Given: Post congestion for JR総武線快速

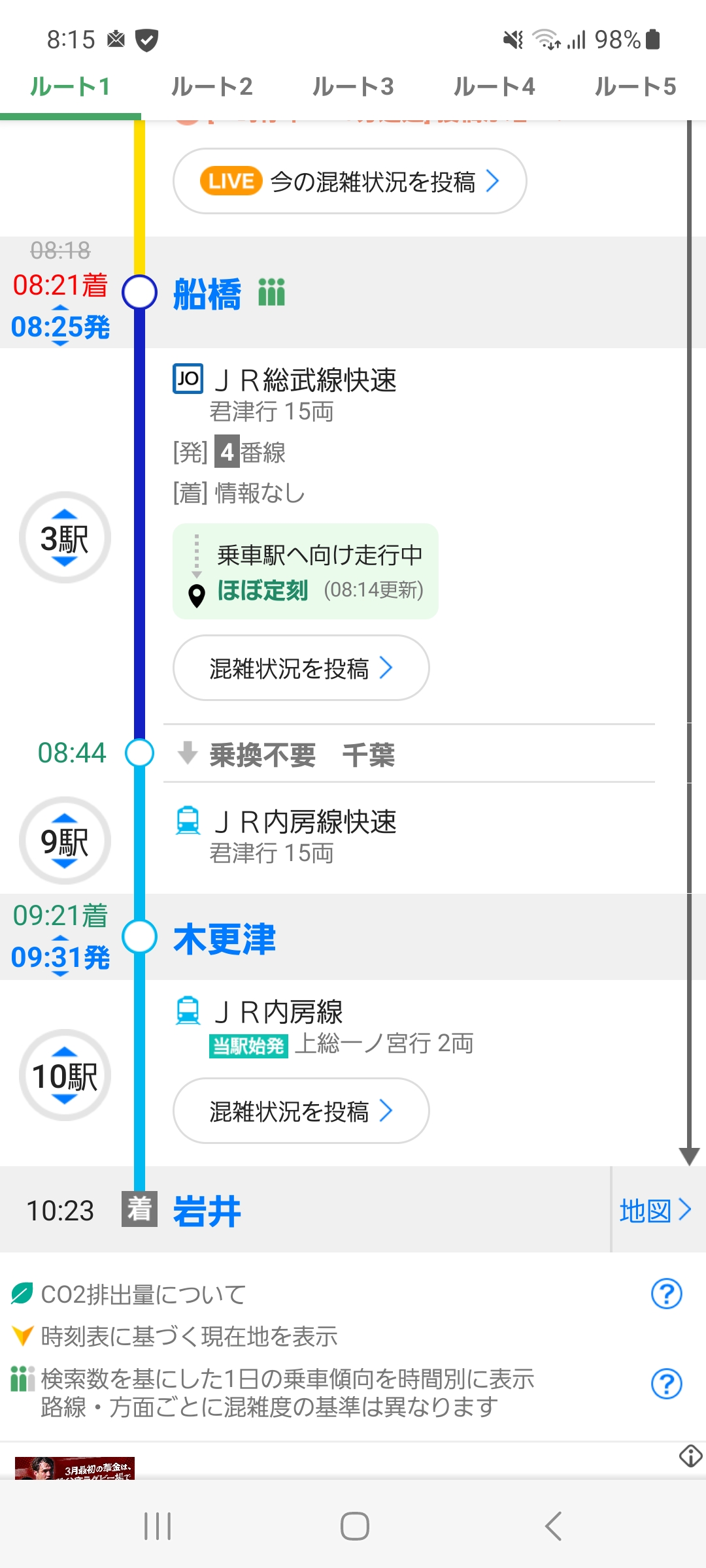Looking at the screenshot, I should 301,668.
